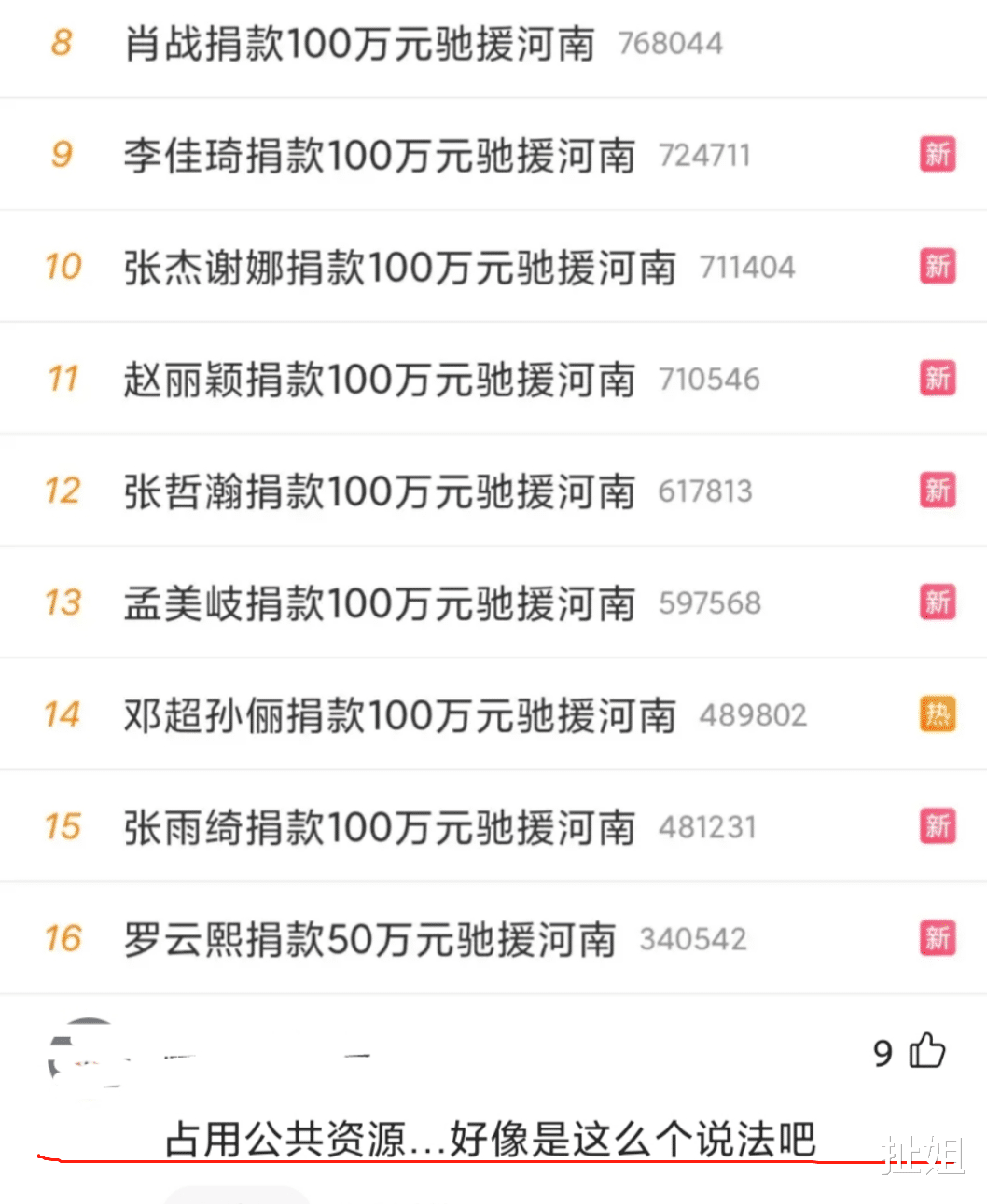Click rank number 10 on the list
Viewport: 987px width, 1204px height.
[x=62, y=268]
